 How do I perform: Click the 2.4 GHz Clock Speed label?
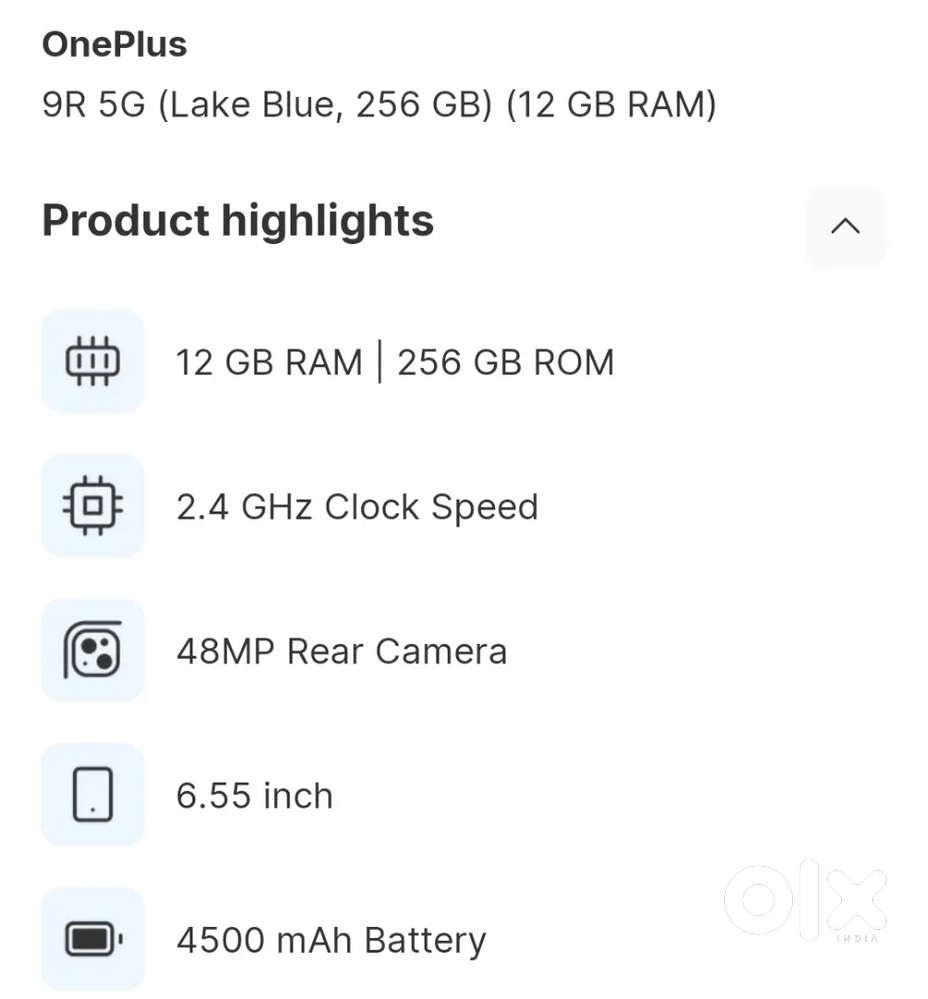[357, 506]
